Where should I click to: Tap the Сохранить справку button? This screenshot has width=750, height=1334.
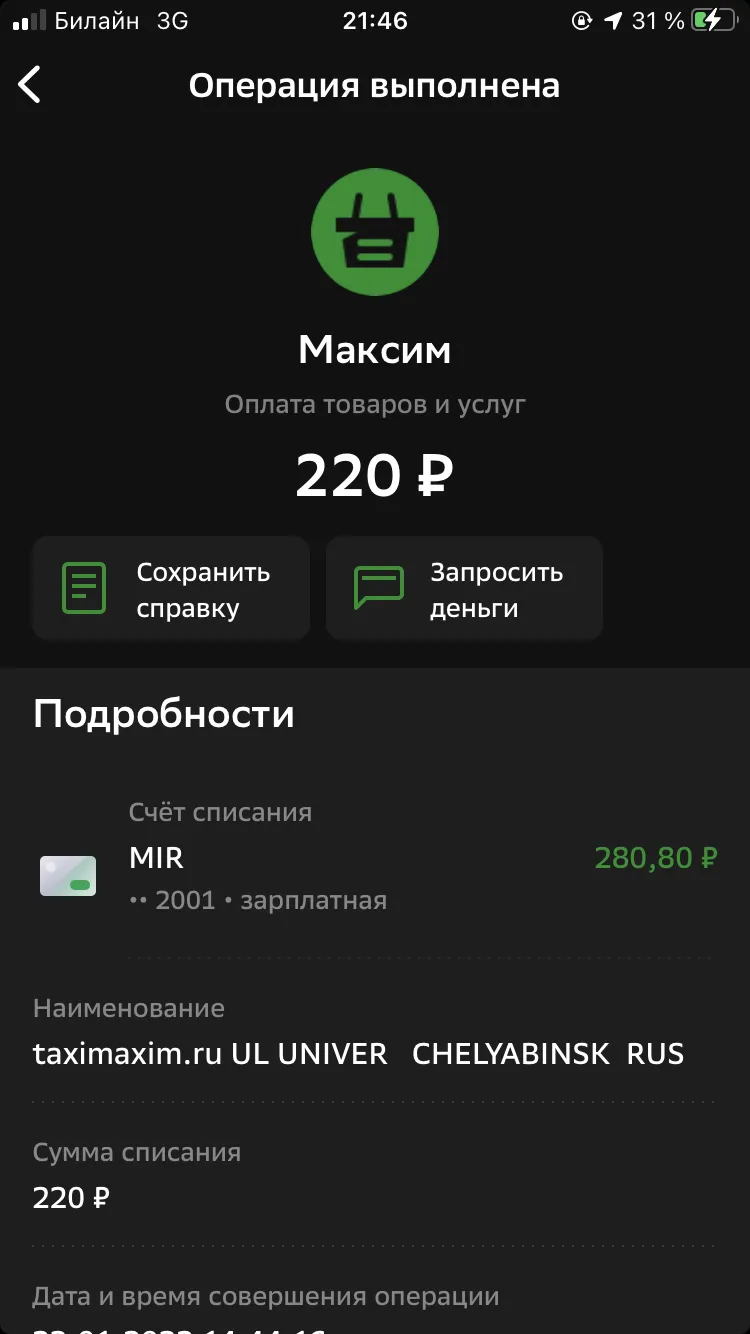tap(171, 588)
